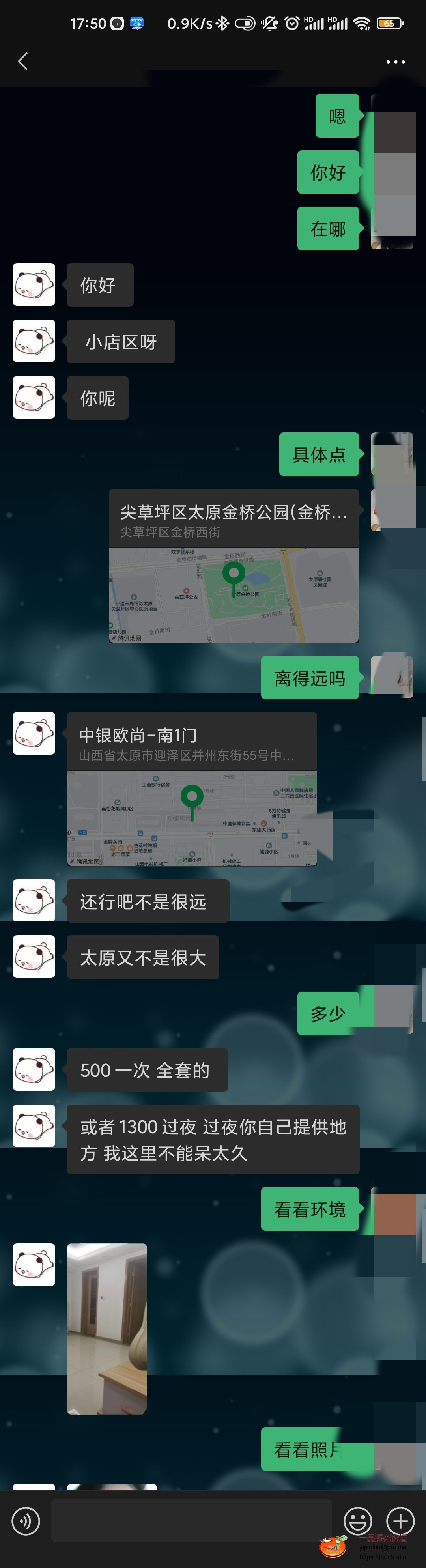The height and width of the screenshot is (1568, 426).
Task: Open the emoji sticker panel
Action: [358, 1521]
